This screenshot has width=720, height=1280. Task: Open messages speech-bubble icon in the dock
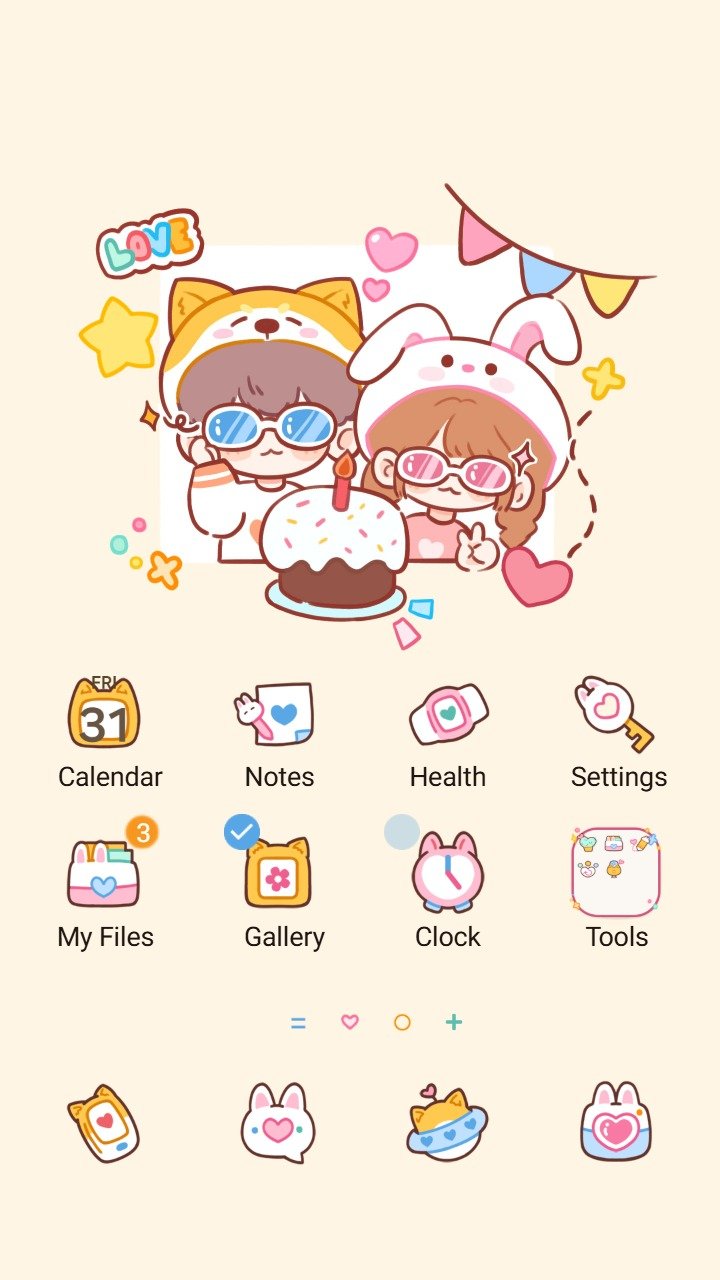[278, 1124]
